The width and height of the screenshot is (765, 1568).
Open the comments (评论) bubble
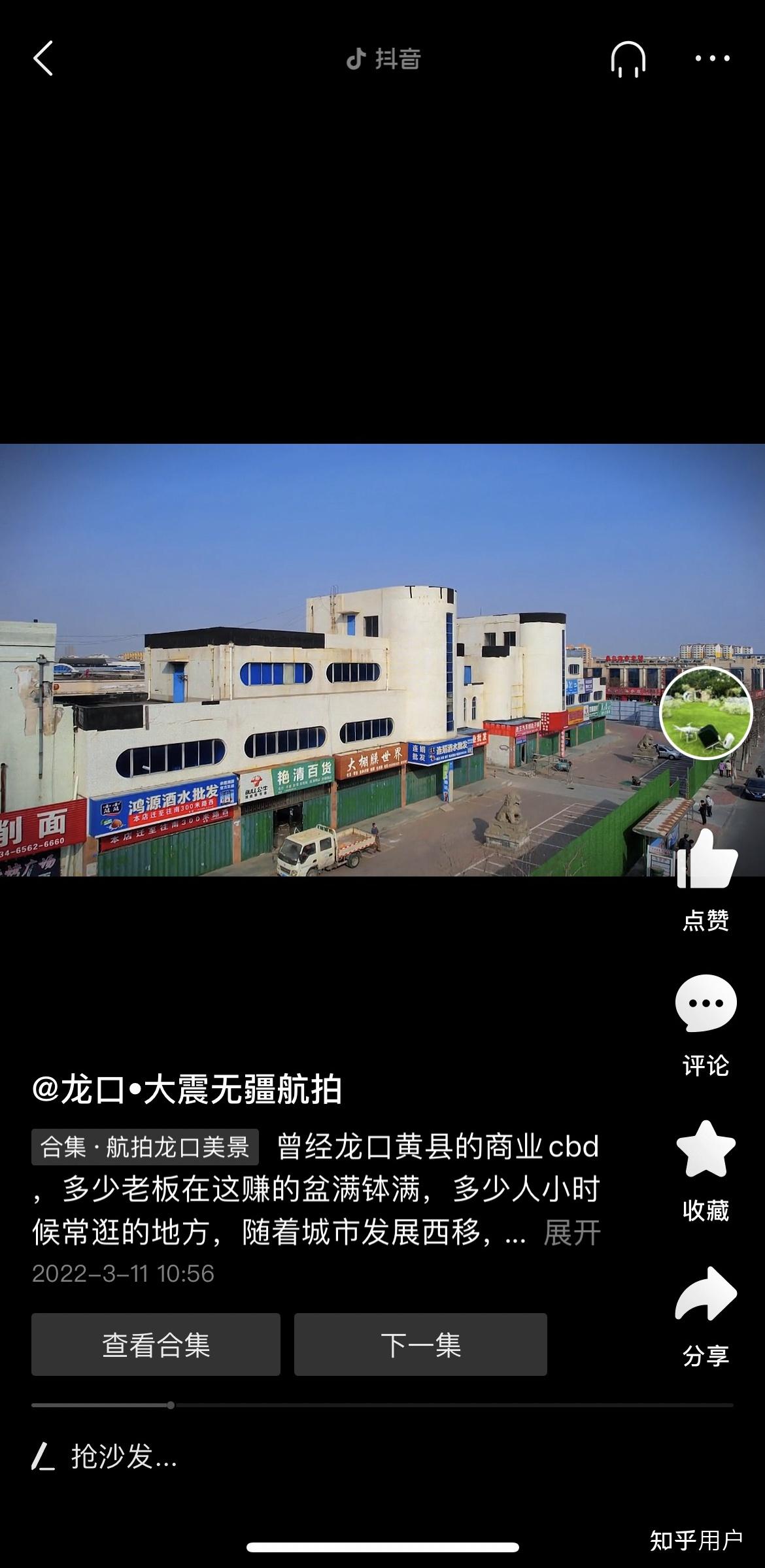(706, 1004)
